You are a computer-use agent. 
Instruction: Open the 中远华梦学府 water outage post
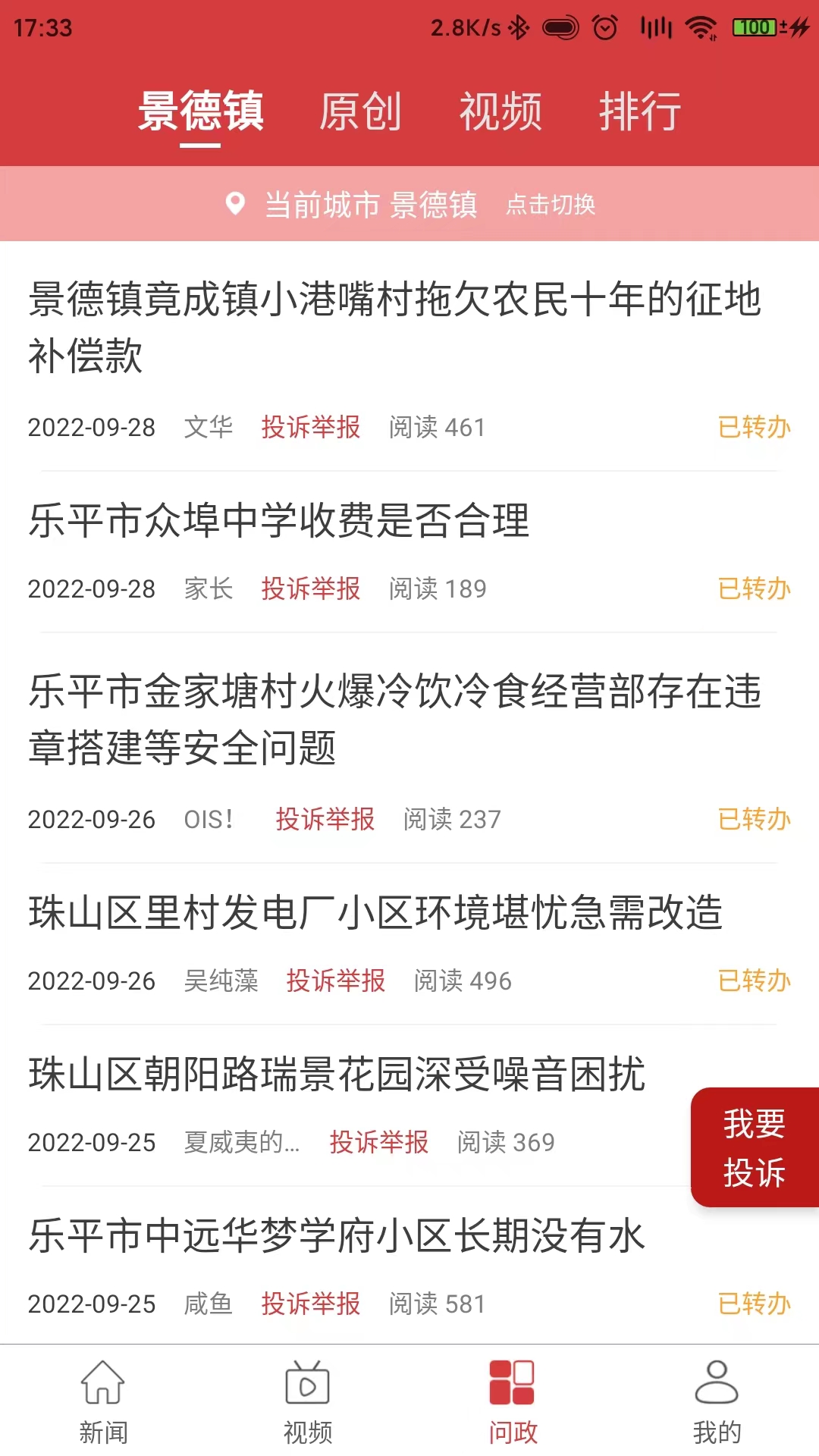337,1236
